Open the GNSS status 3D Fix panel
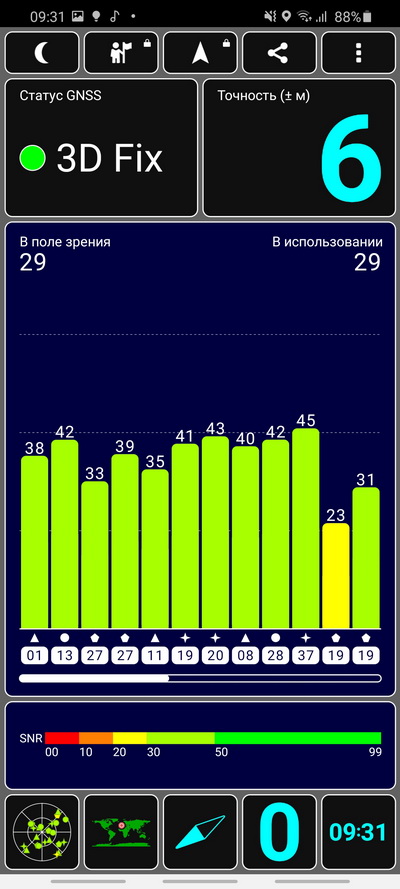This screenshot has height=889, width=400. click(x=101, y=147)
